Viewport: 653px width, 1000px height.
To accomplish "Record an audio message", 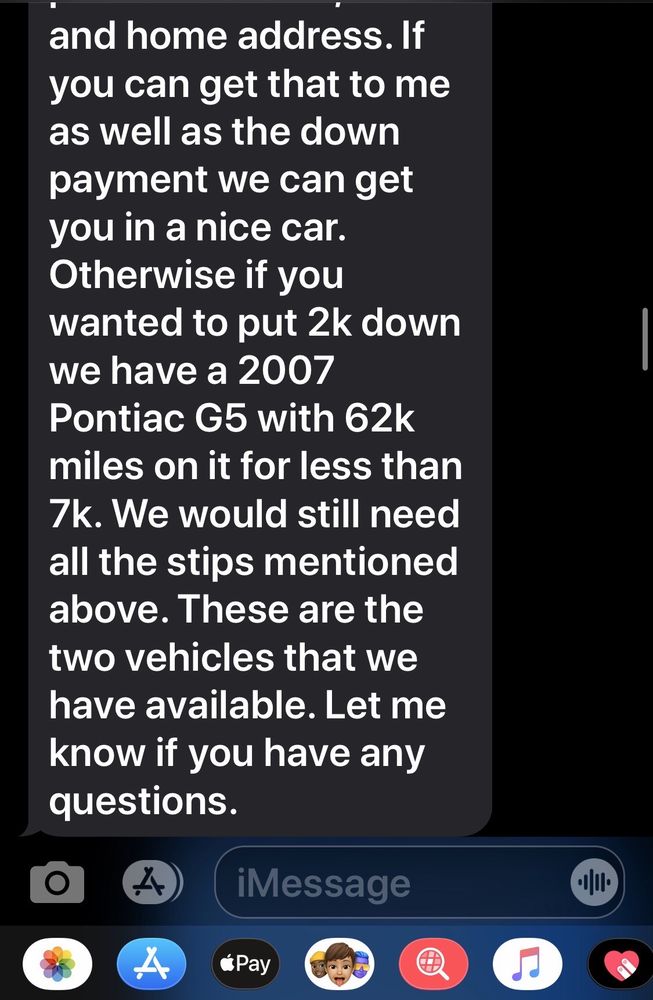I will click(x=592, y=883).
